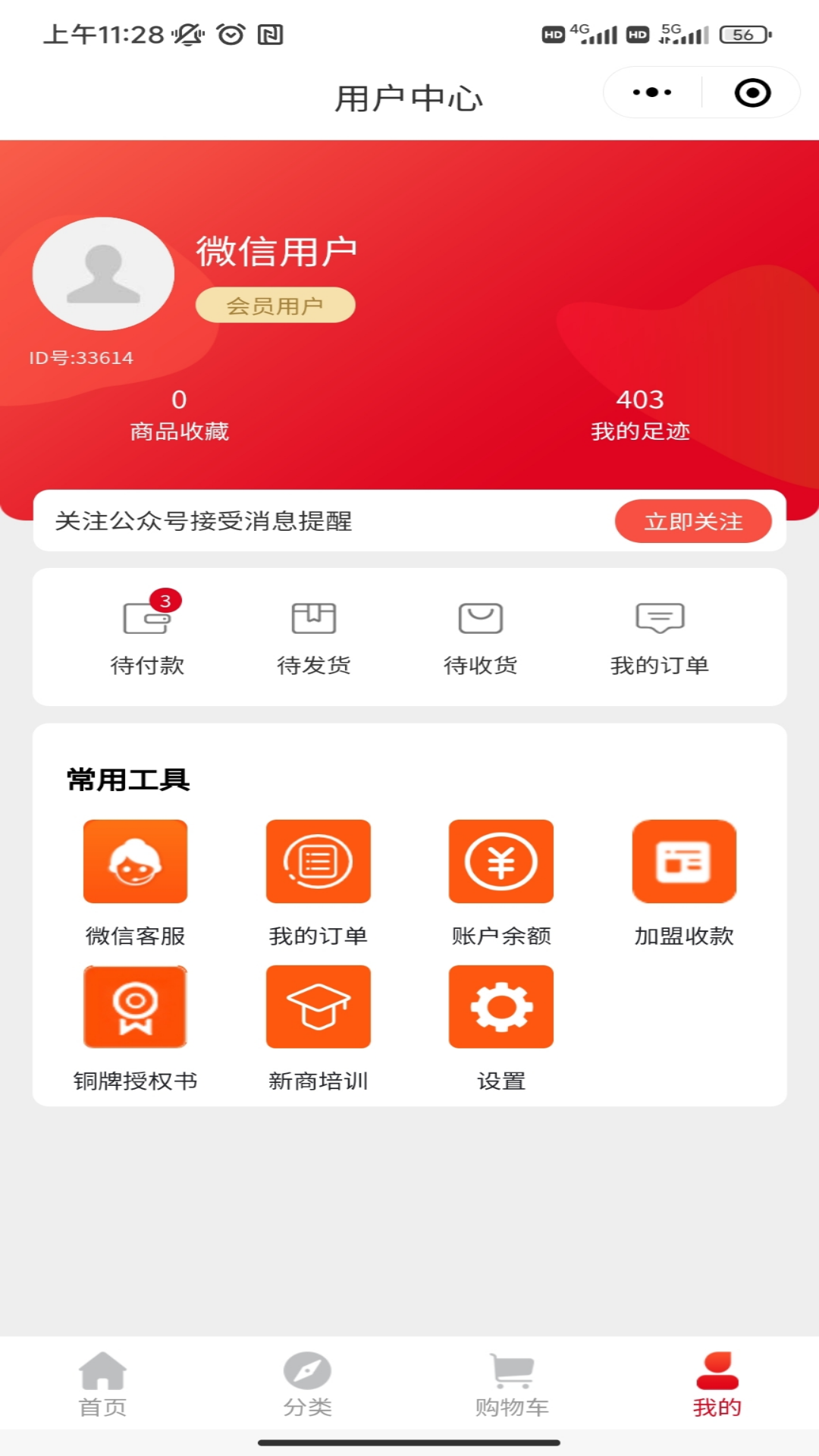Open 商品收藏 product favorites
The width and height of the screenshot is (819, 1456).
coord(180,413)
